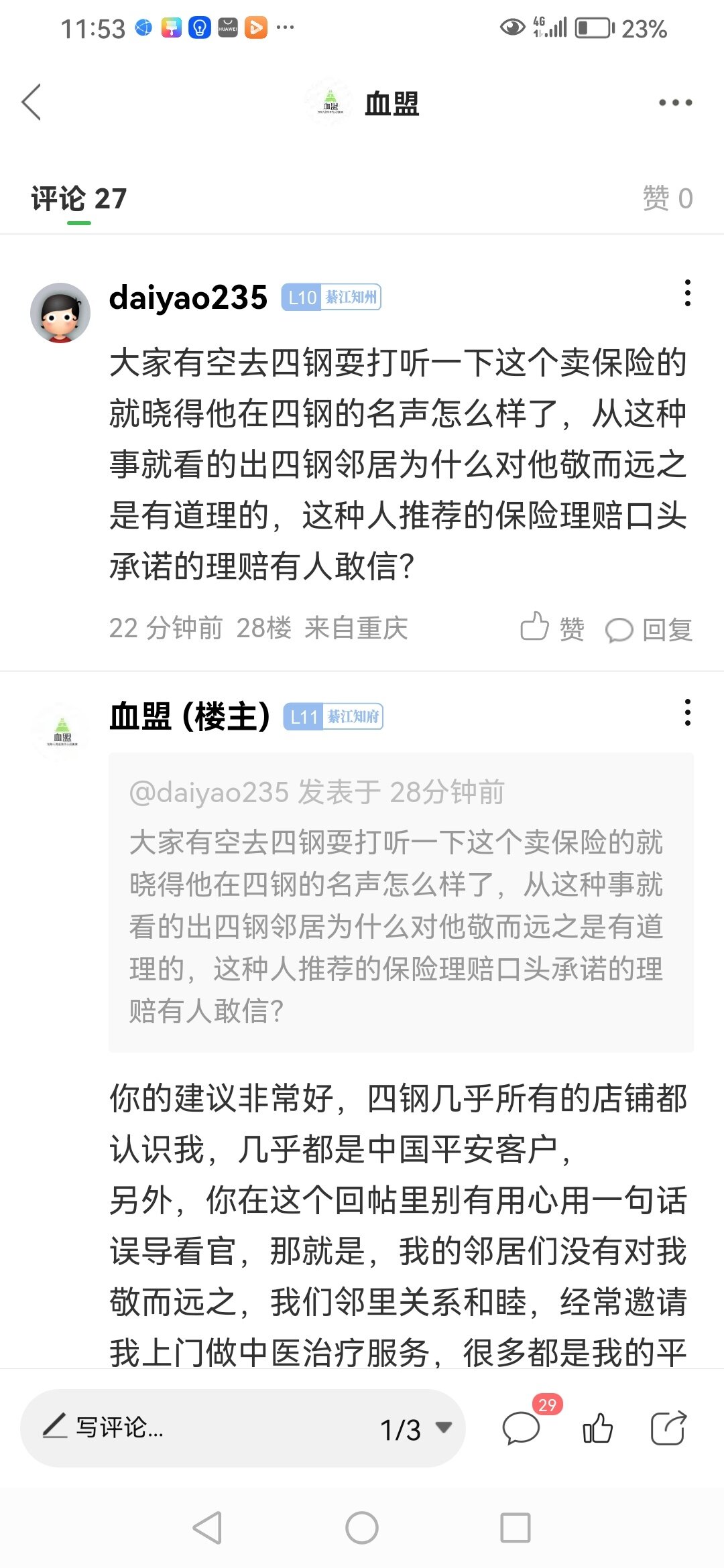Reply to daiyao235's comment

point(649,629)
